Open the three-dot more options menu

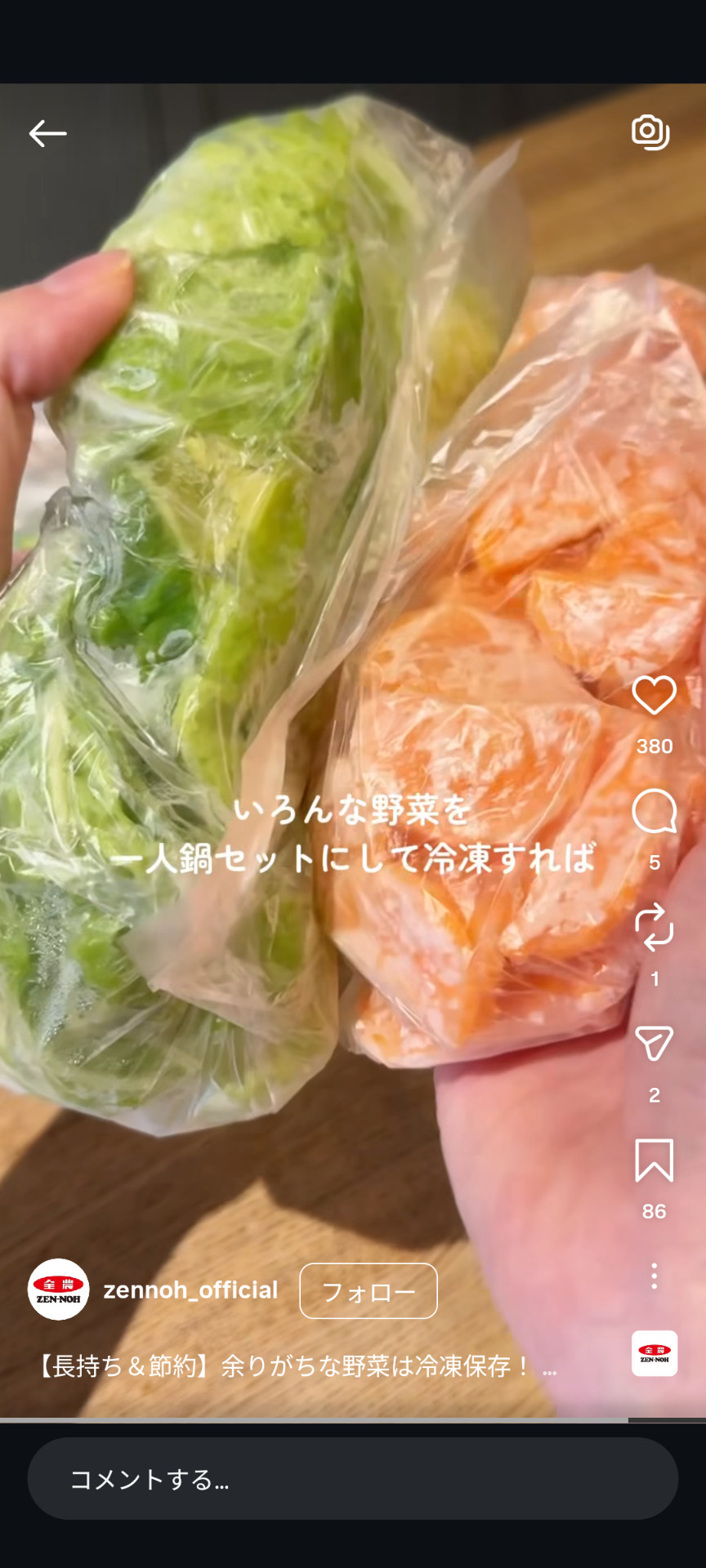click(x=654, y=1276)
